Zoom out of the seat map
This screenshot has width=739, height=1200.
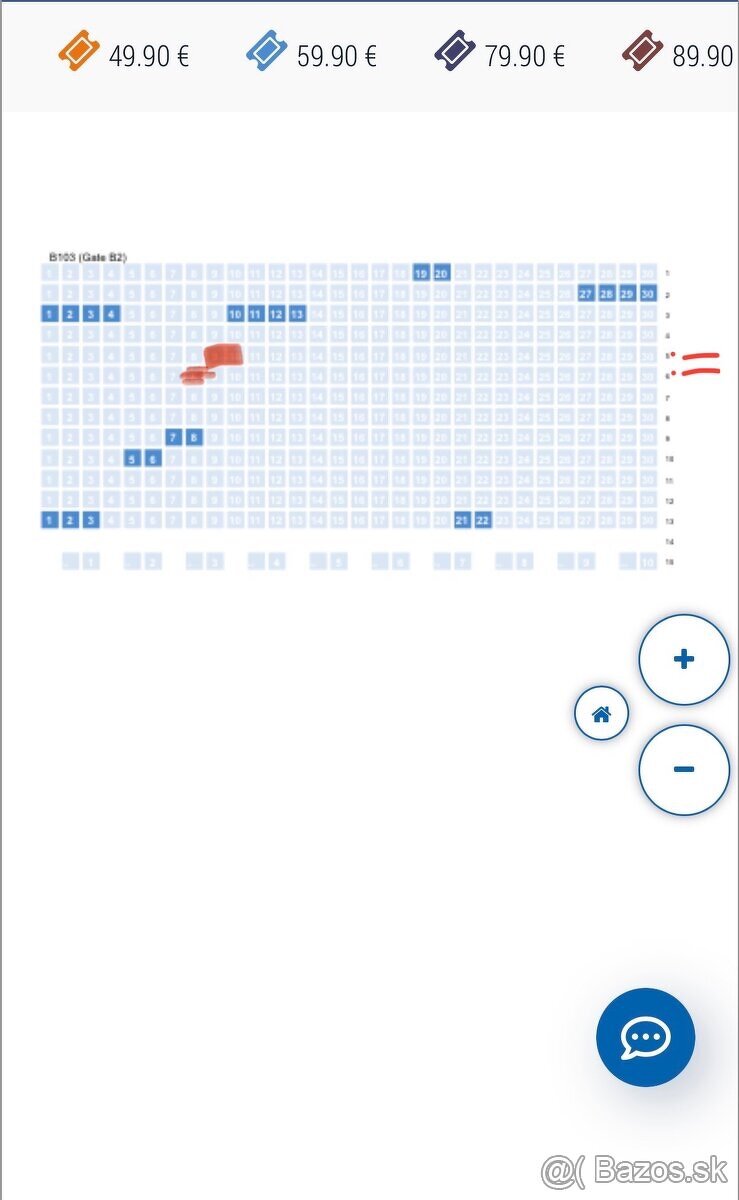coord(684,769)
